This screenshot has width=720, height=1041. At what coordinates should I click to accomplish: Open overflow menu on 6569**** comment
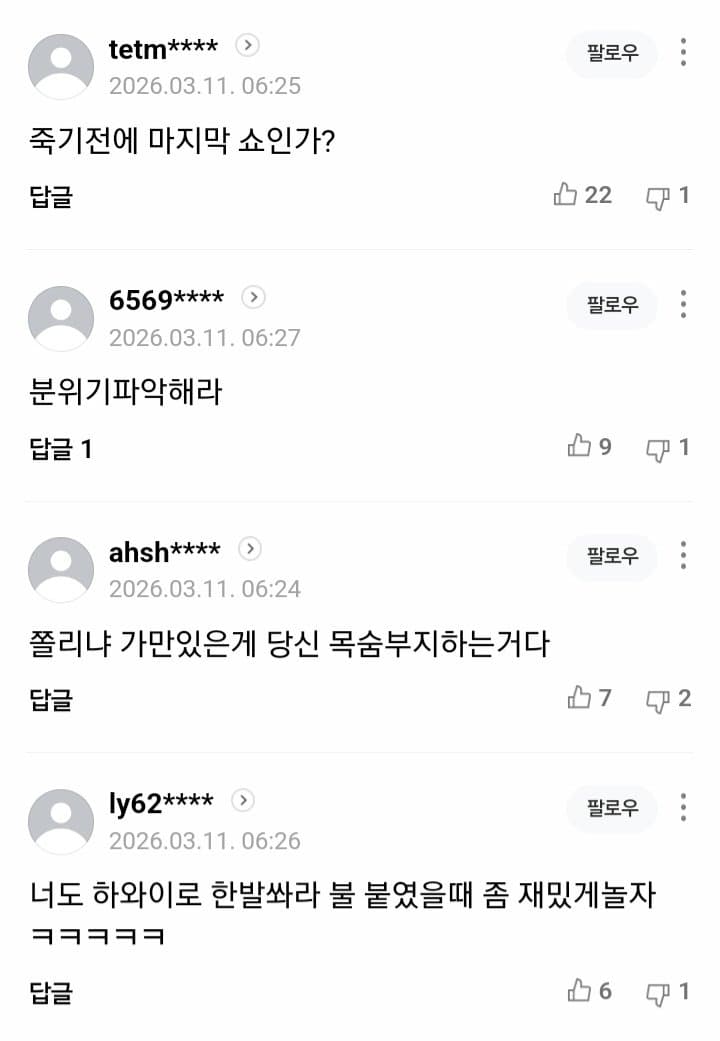pyautogui.click(x=683, y=304)
